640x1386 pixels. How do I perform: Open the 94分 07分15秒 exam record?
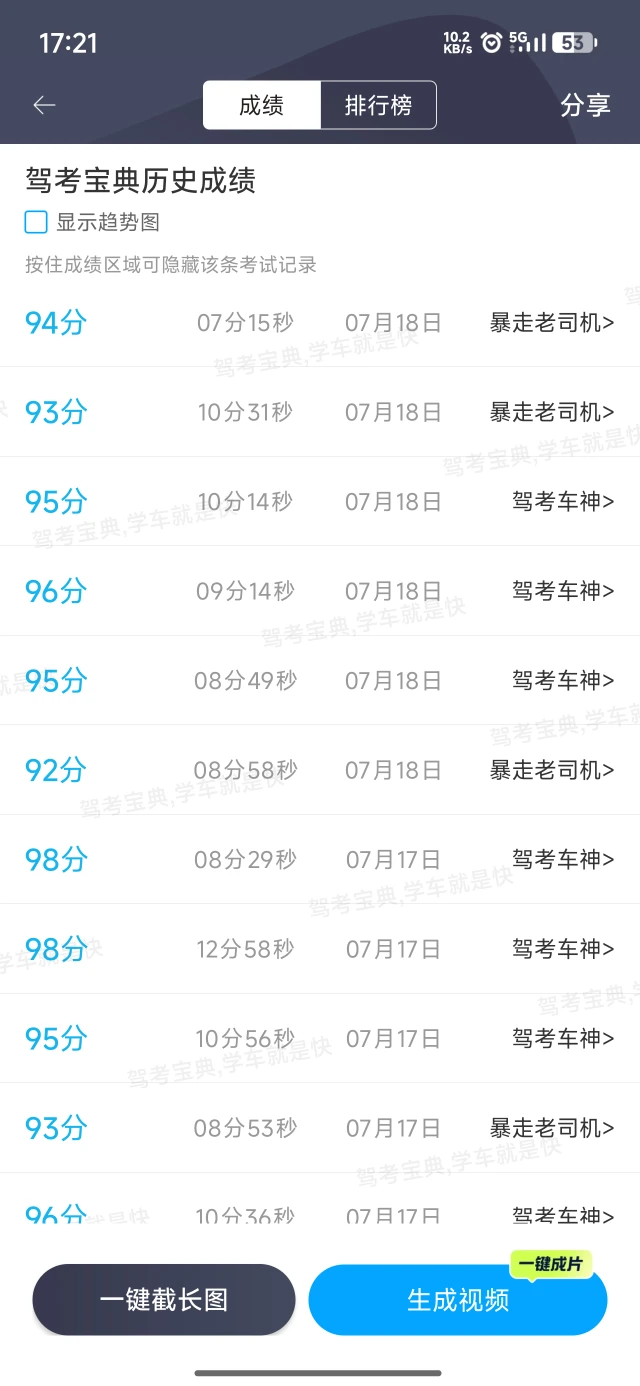(x=320, y=322)
